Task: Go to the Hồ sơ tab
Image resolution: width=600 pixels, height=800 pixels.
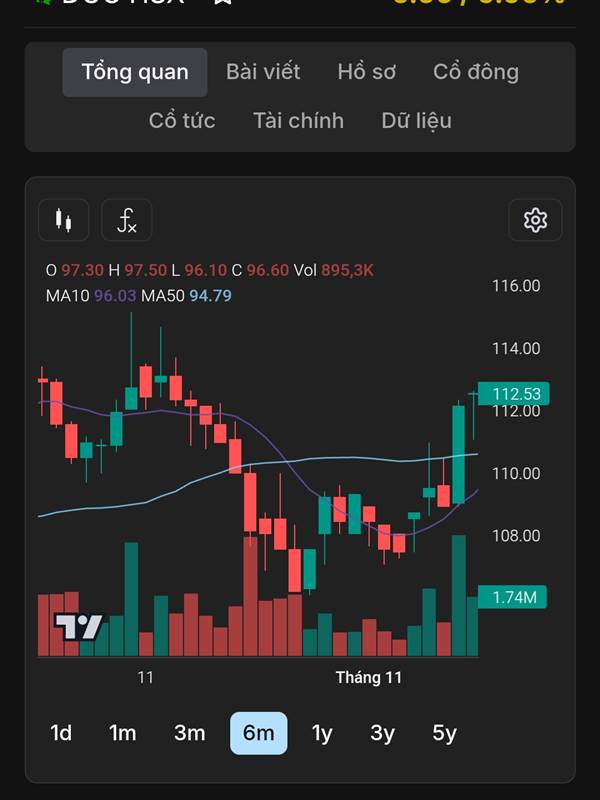Action: (x=366, y=72)
